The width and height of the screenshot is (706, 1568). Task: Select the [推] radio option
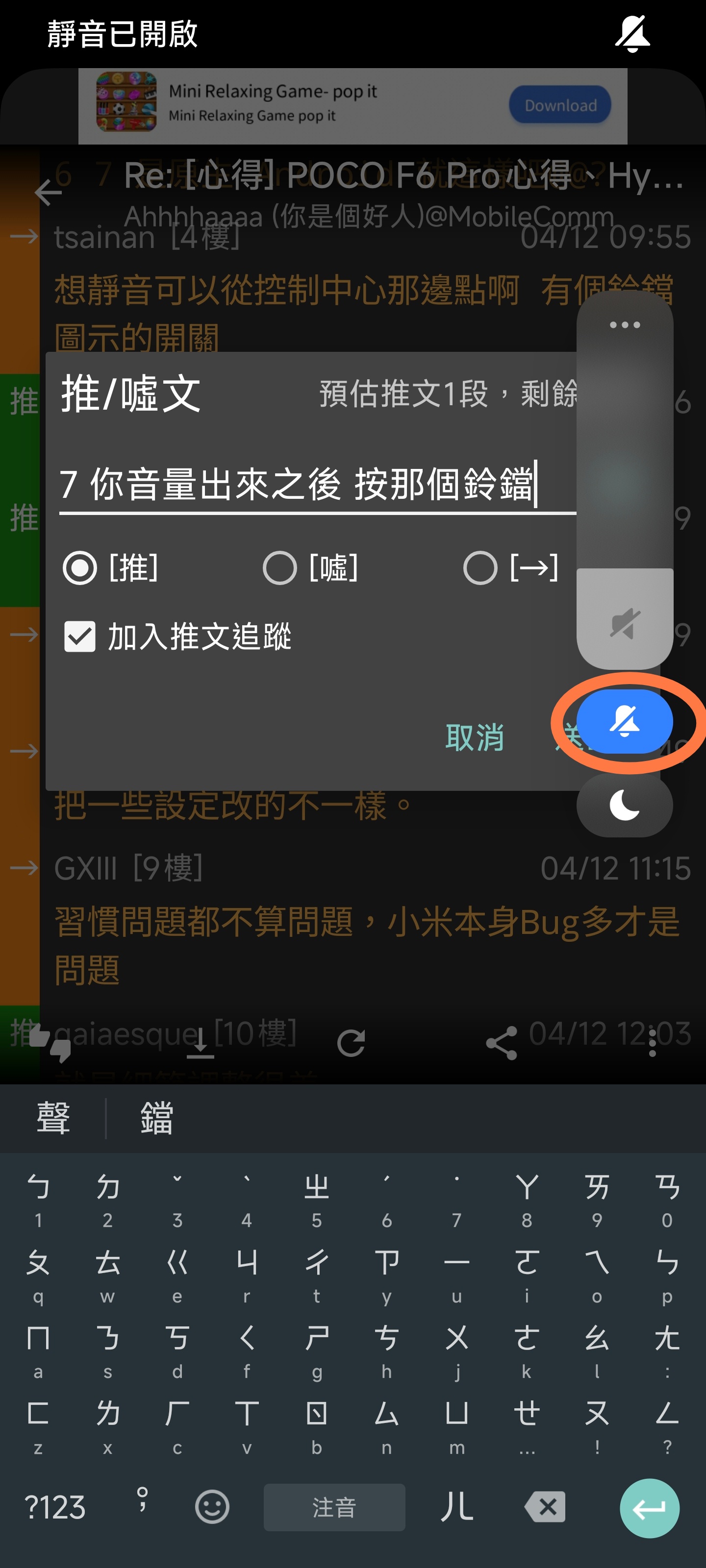coord(111,567)
